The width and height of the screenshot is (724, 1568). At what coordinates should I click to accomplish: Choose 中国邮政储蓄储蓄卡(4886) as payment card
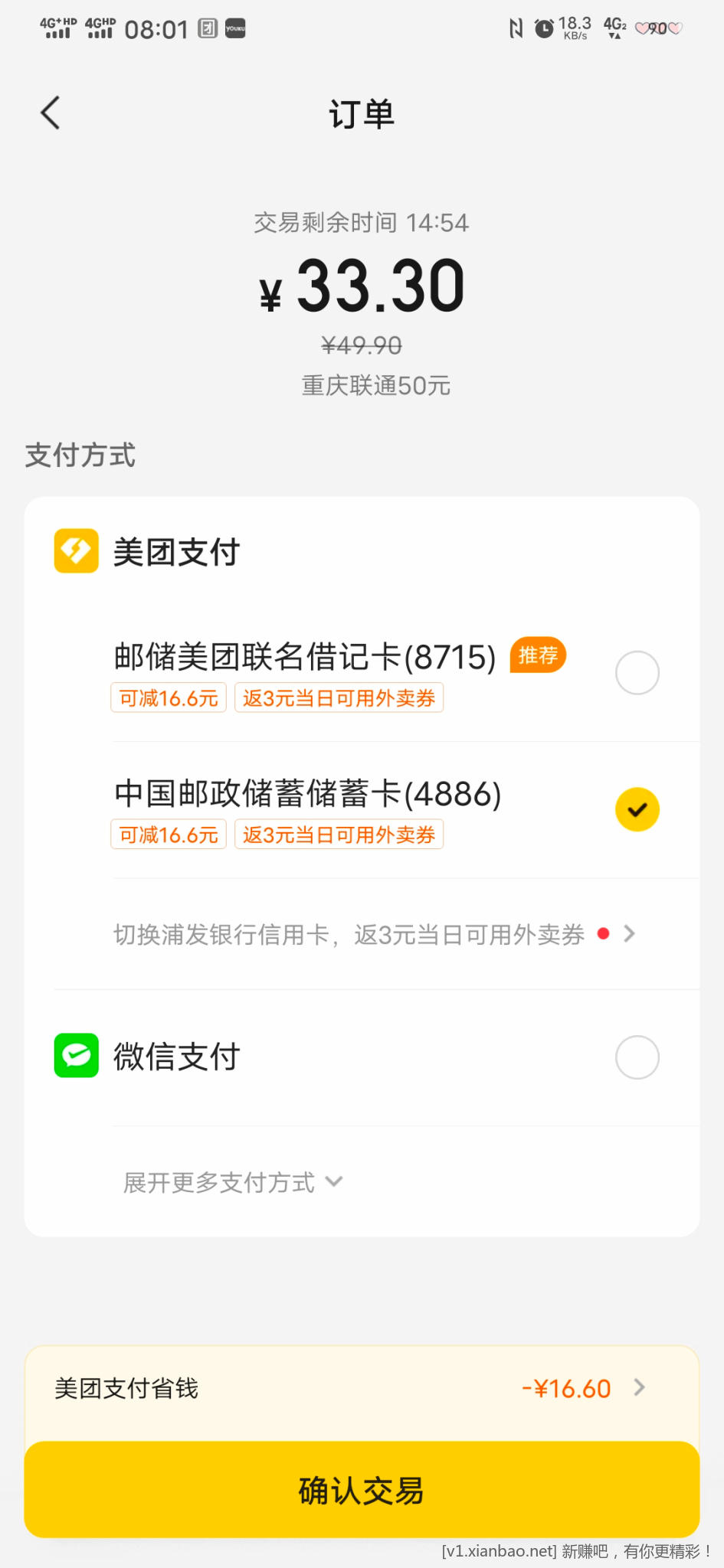(x=637, y=809)
